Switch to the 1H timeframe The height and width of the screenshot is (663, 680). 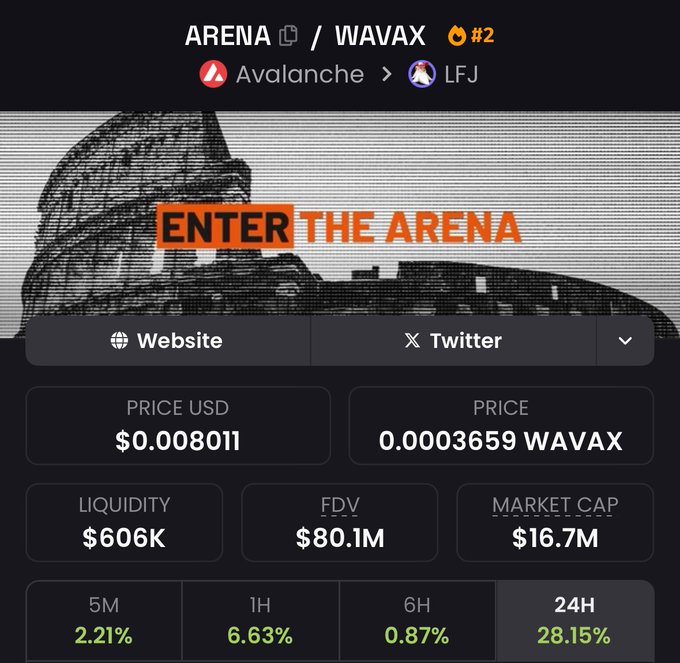[260, 620]
